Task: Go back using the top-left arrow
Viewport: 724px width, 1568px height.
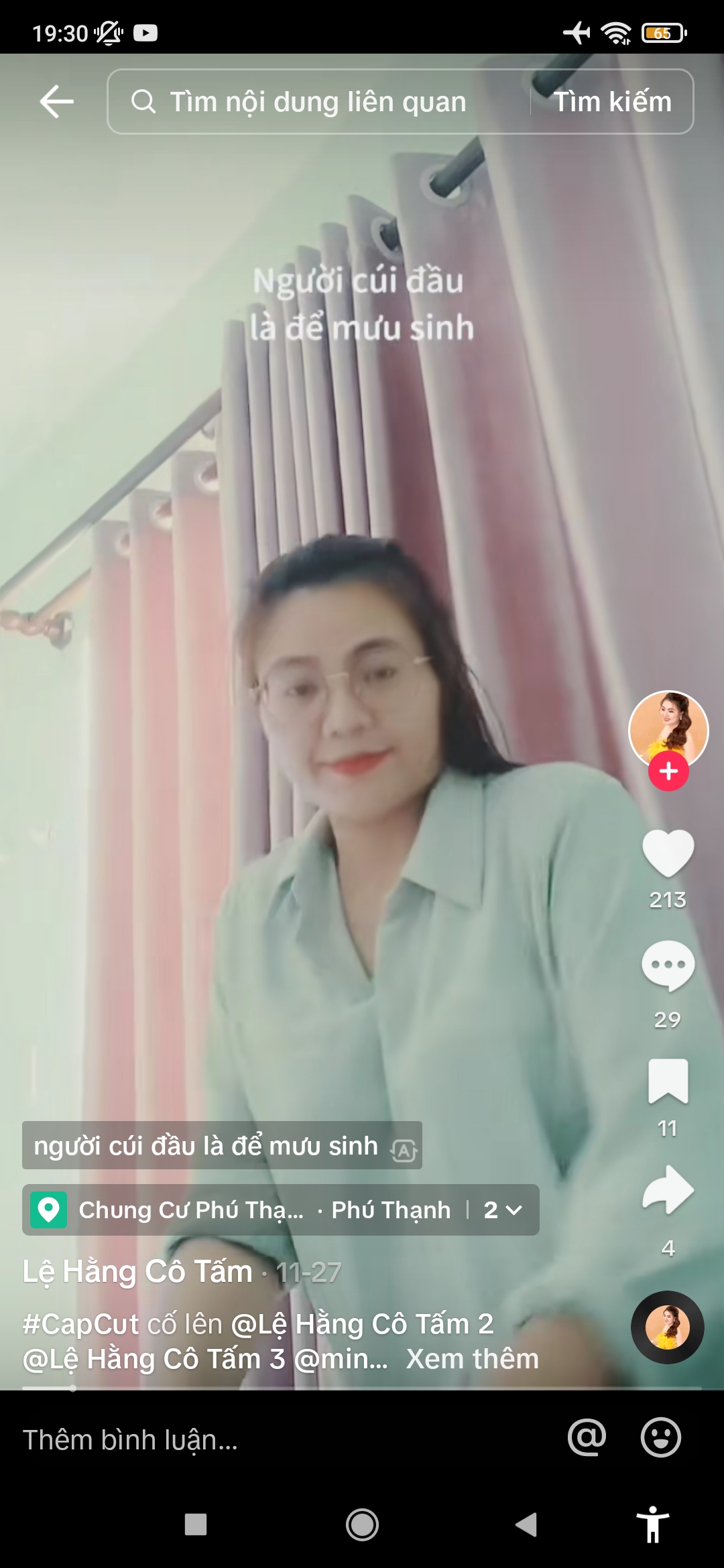Action: (56, 102)
